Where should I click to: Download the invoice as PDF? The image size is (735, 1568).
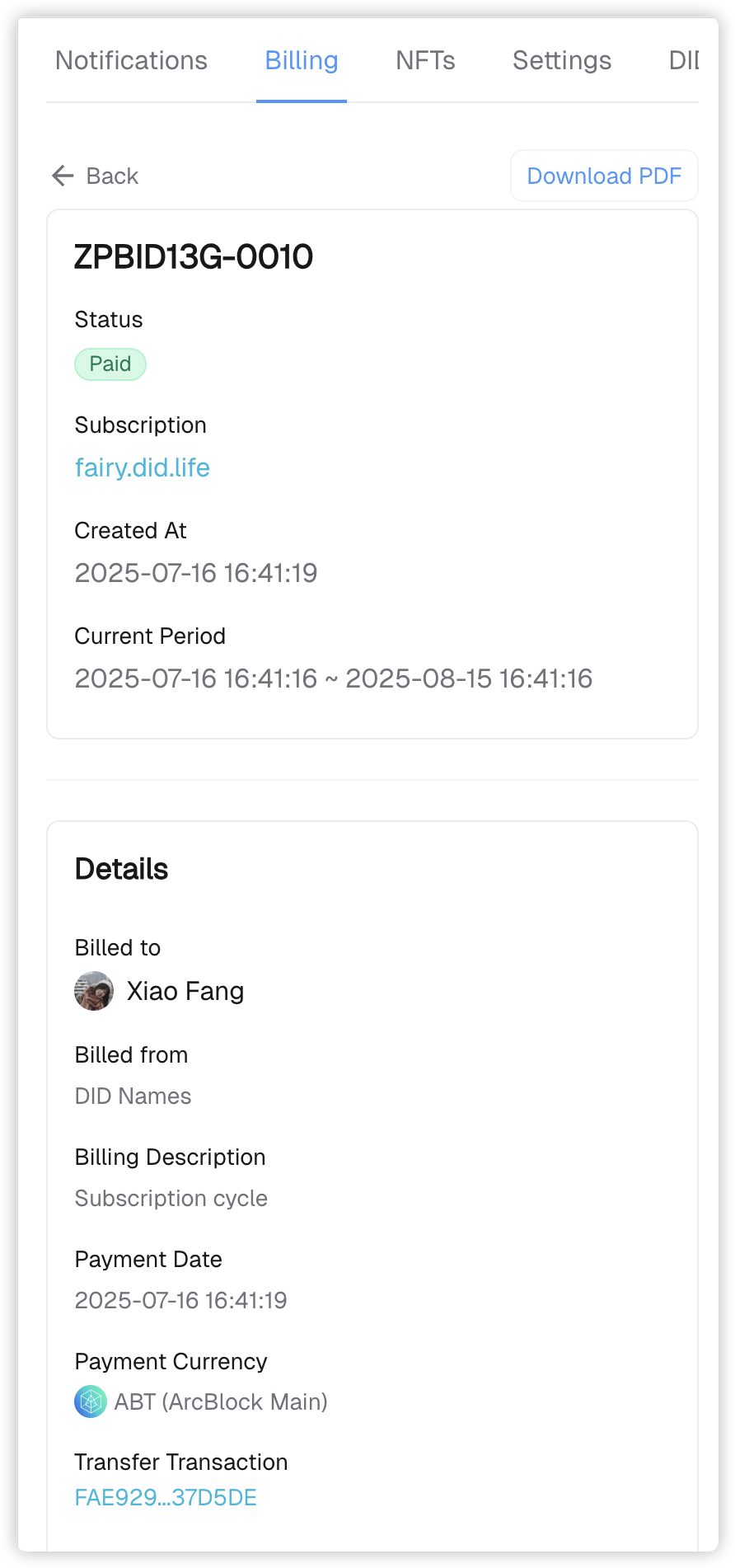604,176
